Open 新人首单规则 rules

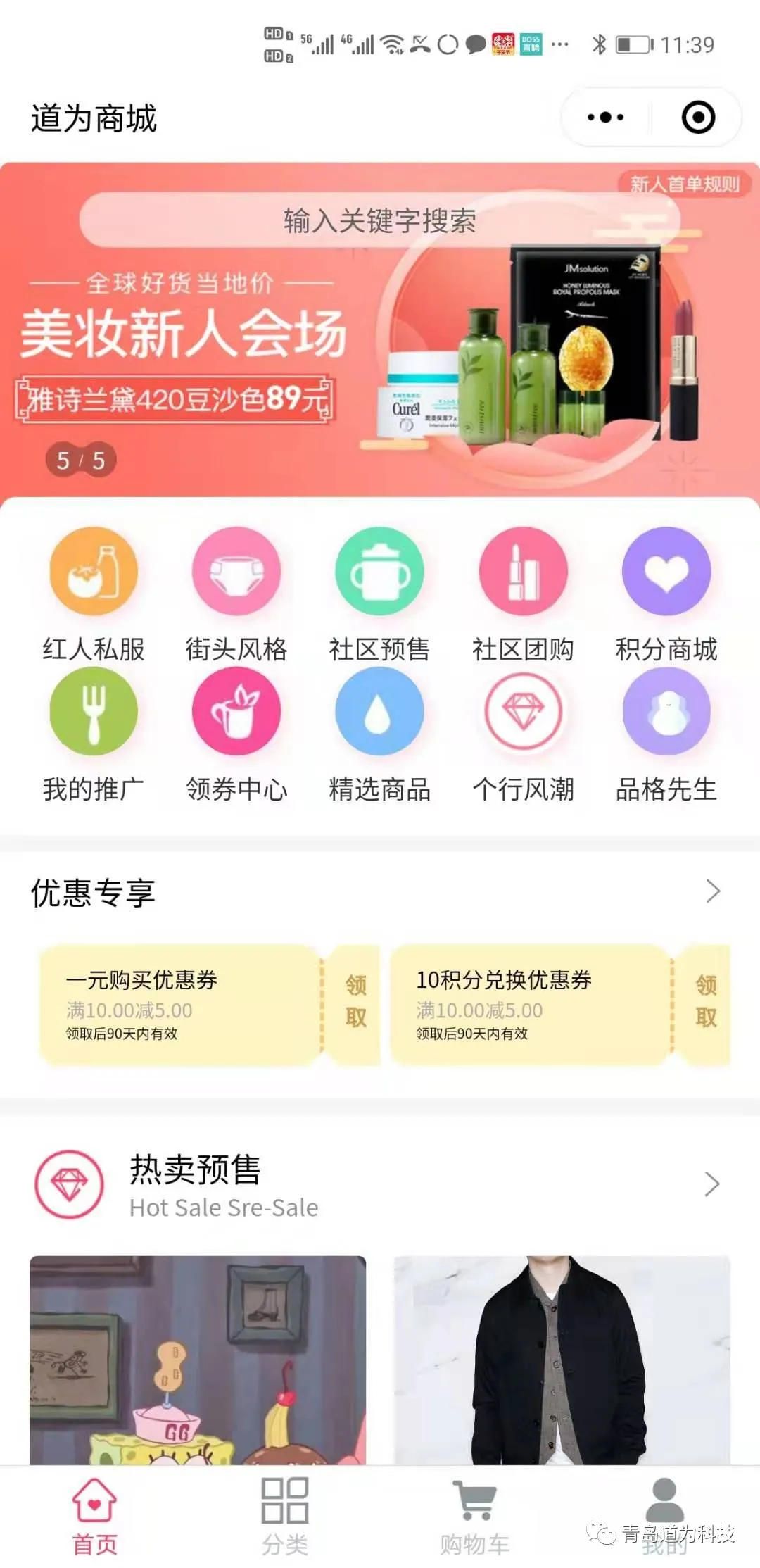(x=684, y=184)
